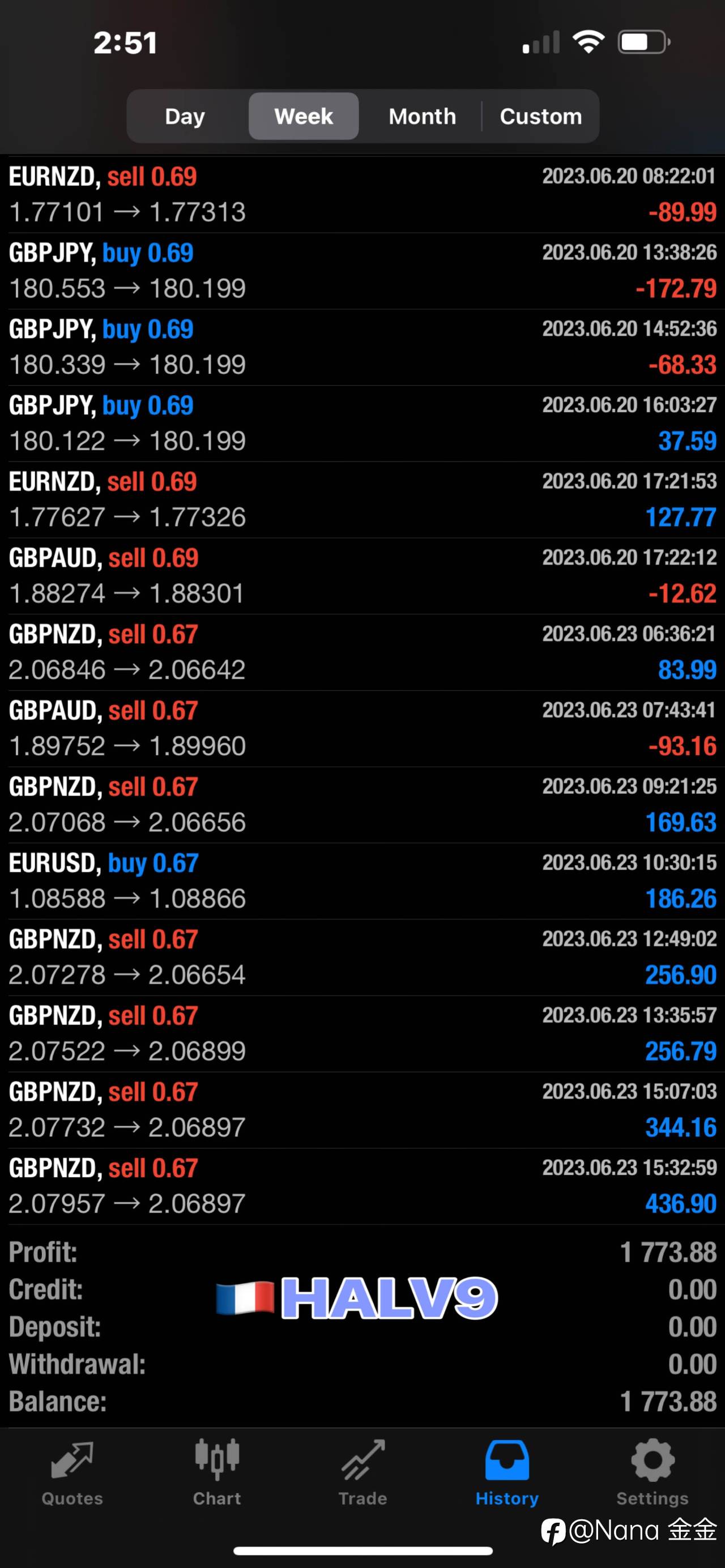This screenshot has width=725, height=1568.
Task: Choose the Custom period
Action: 540,116
